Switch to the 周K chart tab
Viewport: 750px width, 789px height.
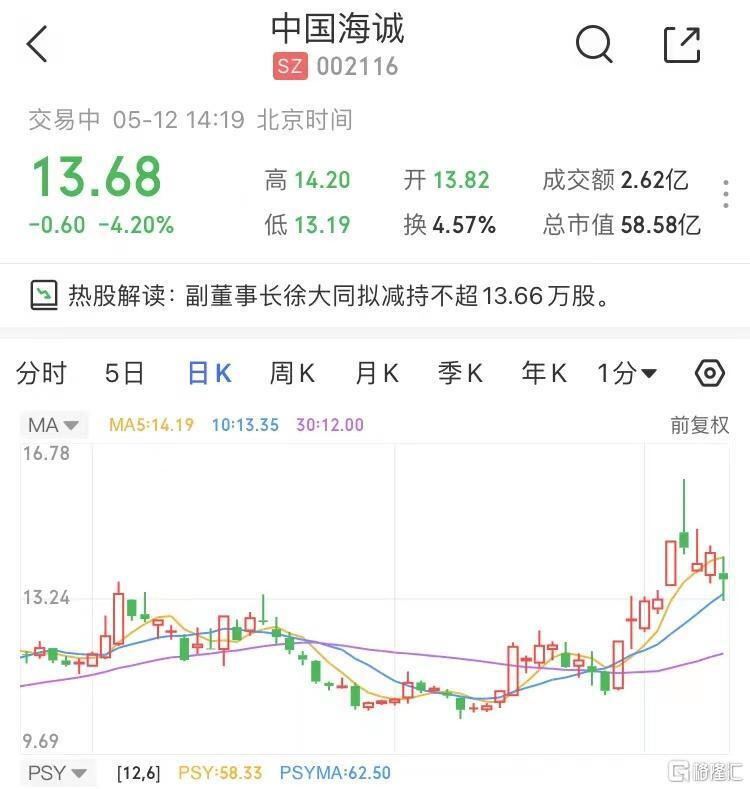coord(292,374)
